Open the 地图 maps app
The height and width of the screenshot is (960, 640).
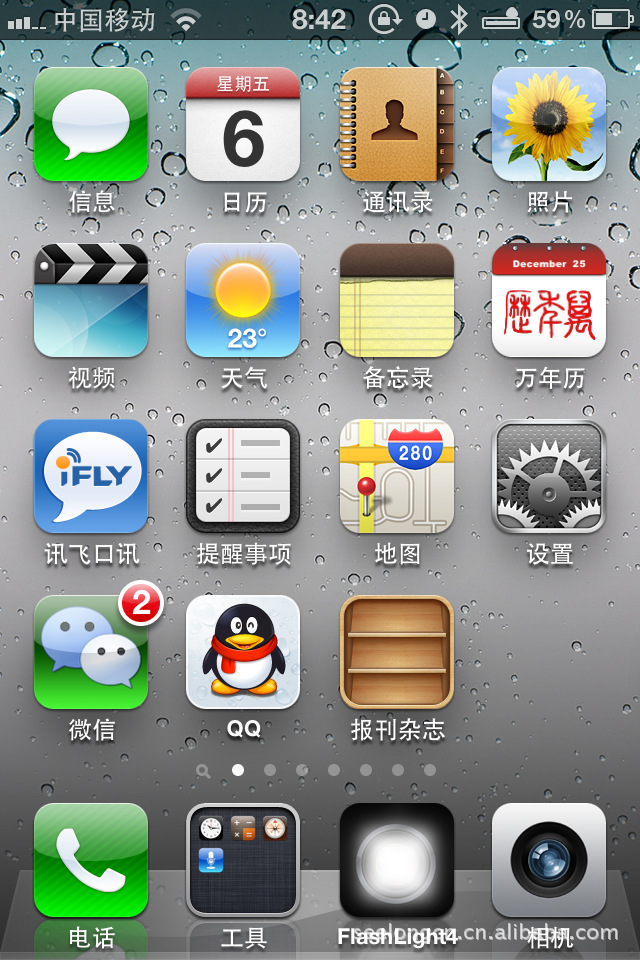click(397, 477)
